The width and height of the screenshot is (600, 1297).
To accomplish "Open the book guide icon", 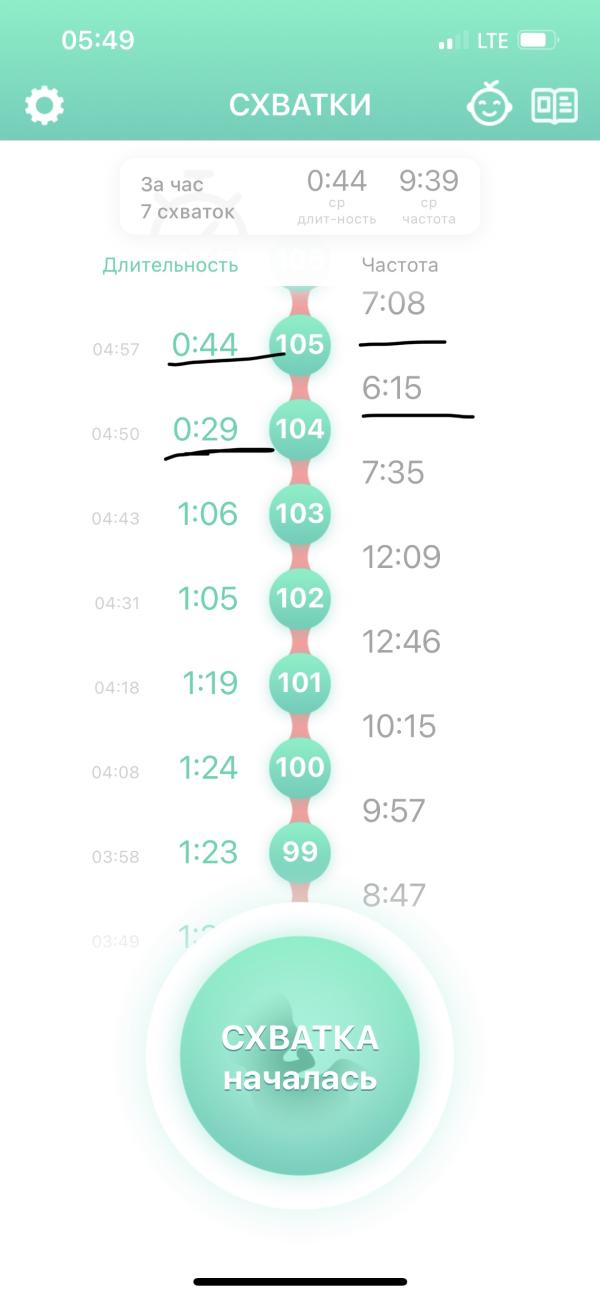I will 554,105.
